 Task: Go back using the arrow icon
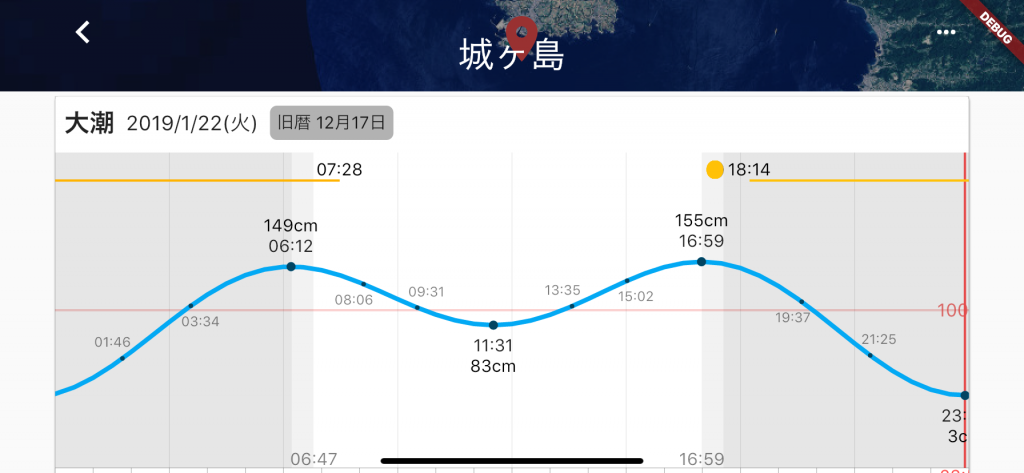tap(83, 32)
